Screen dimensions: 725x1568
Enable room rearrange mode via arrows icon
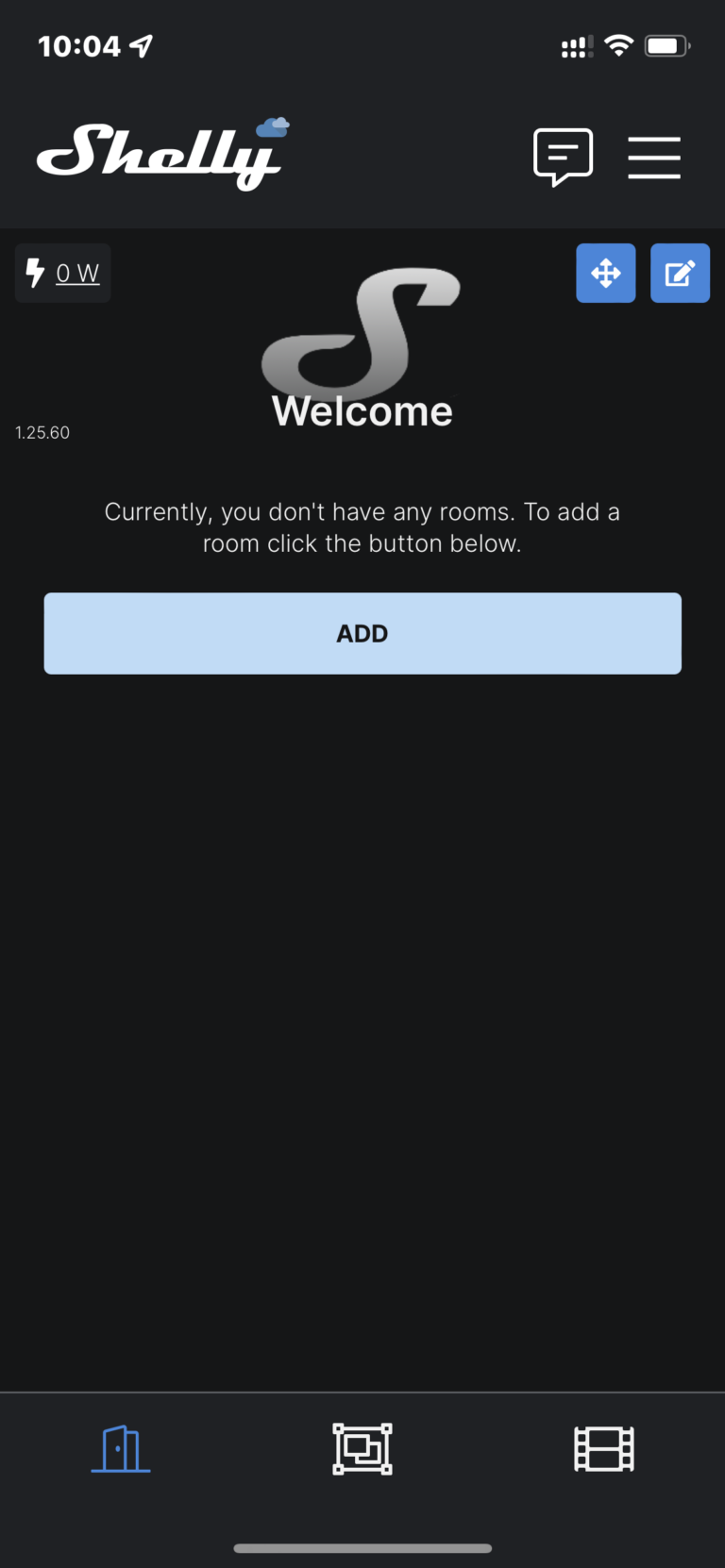pos(605,273)
